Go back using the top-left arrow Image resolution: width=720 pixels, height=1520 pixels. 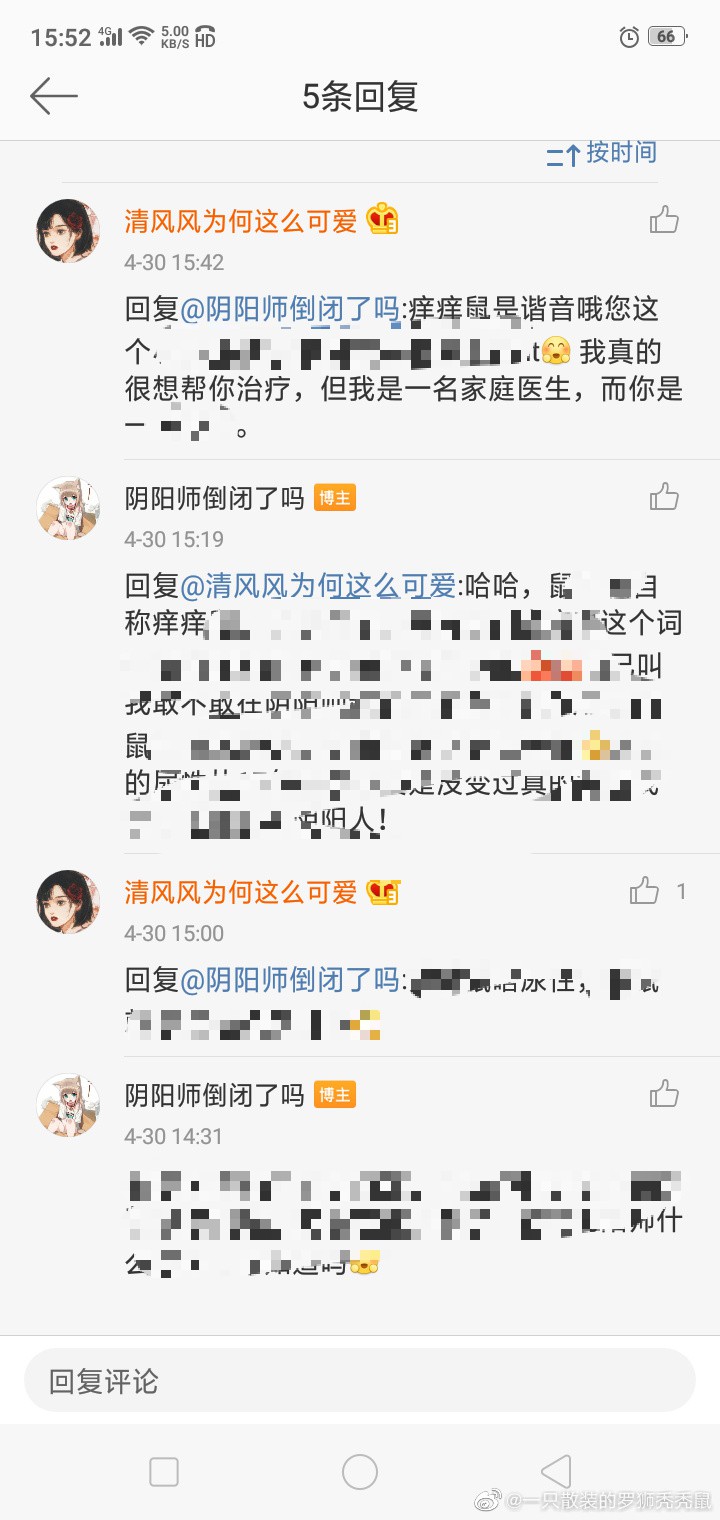tap(54, 96)
